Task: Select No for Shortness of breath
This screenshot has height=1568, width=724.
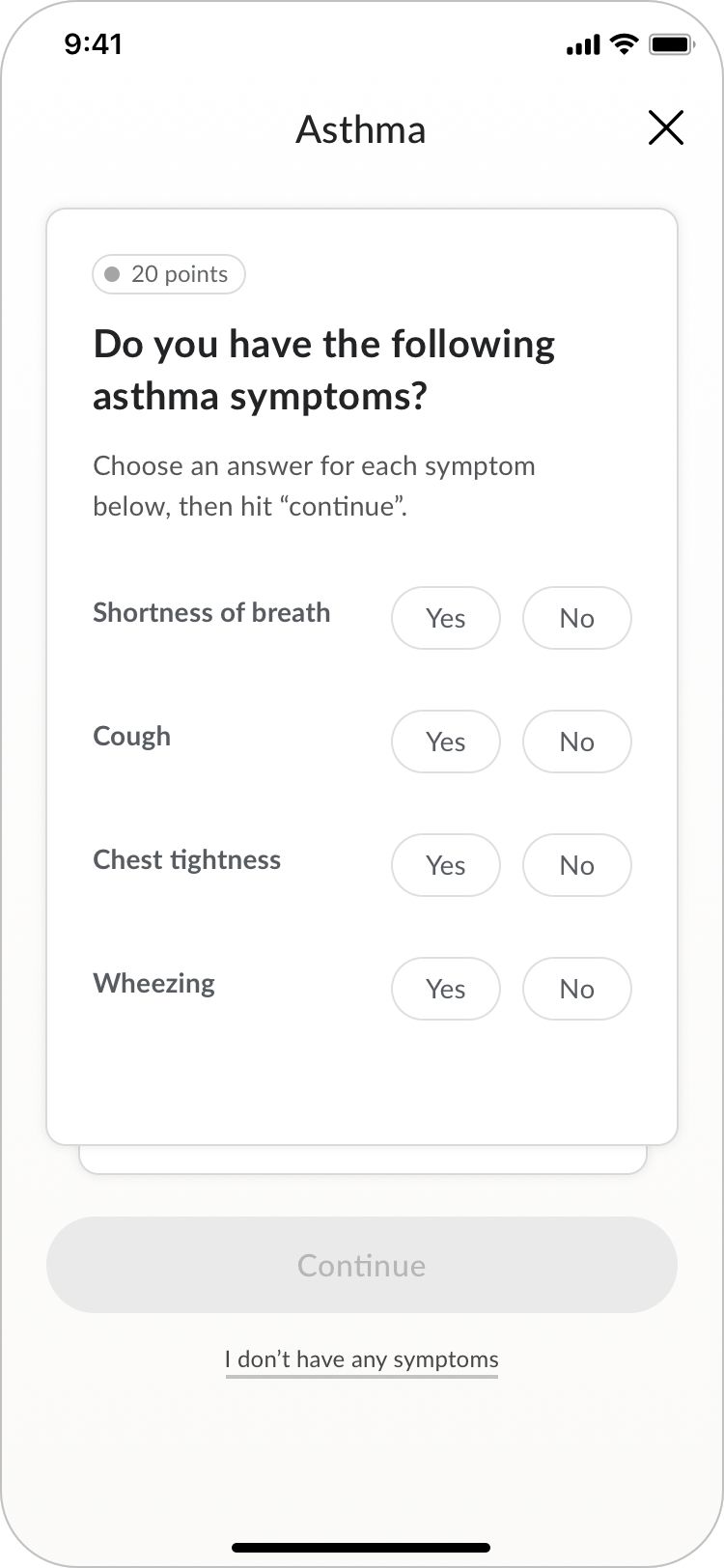Action: (x=576, y=618)
